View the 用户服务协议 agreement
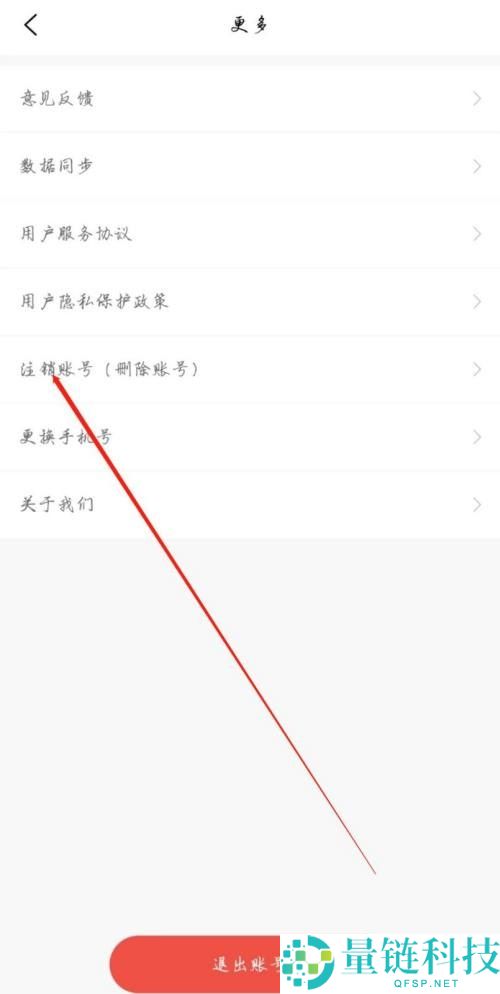This screenshot has height=994, width=500. (x=250, y=234)
